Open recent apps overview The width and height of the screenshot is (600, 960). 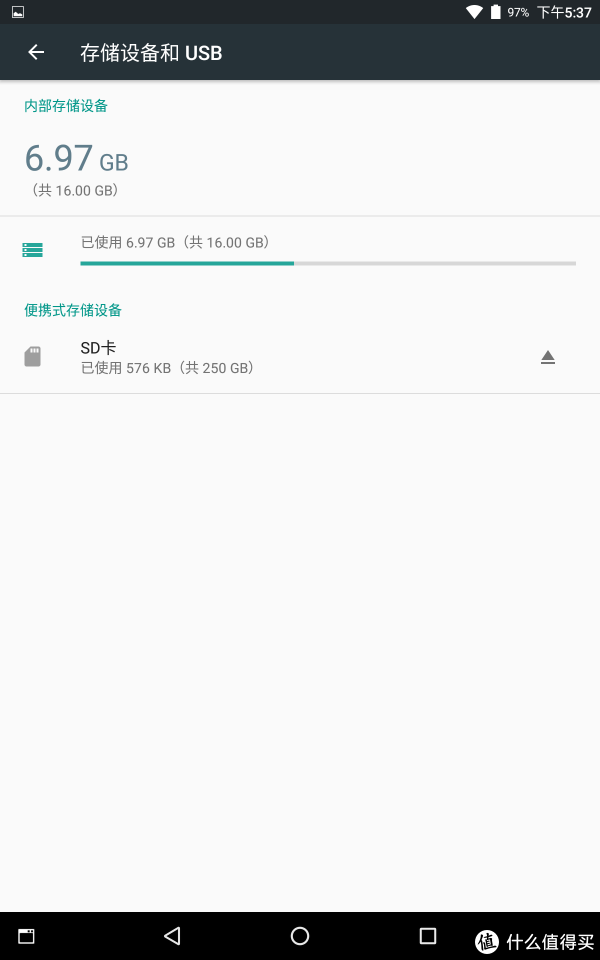[427, 936]
